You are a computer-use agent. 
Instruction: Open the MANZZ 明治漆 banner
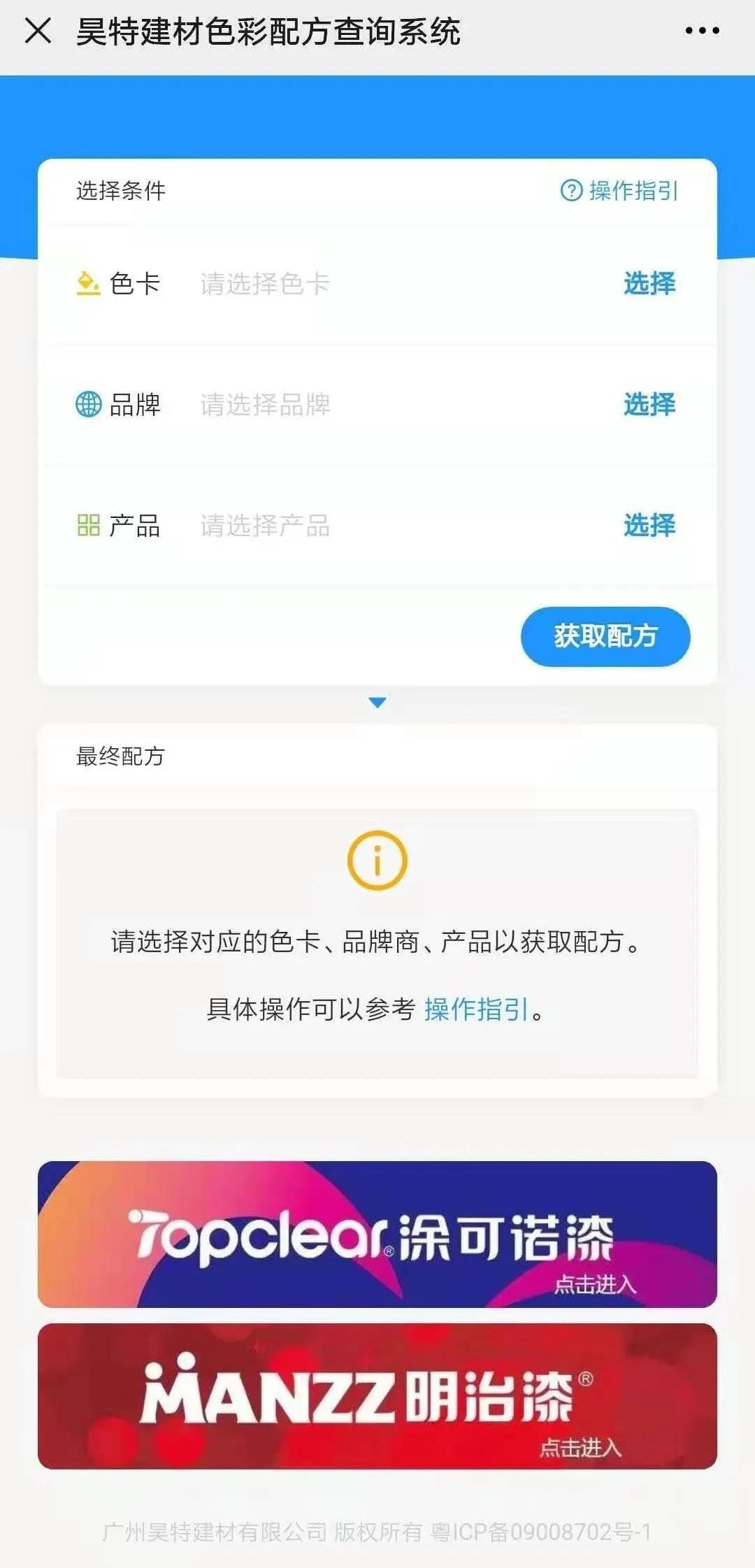377,1396
